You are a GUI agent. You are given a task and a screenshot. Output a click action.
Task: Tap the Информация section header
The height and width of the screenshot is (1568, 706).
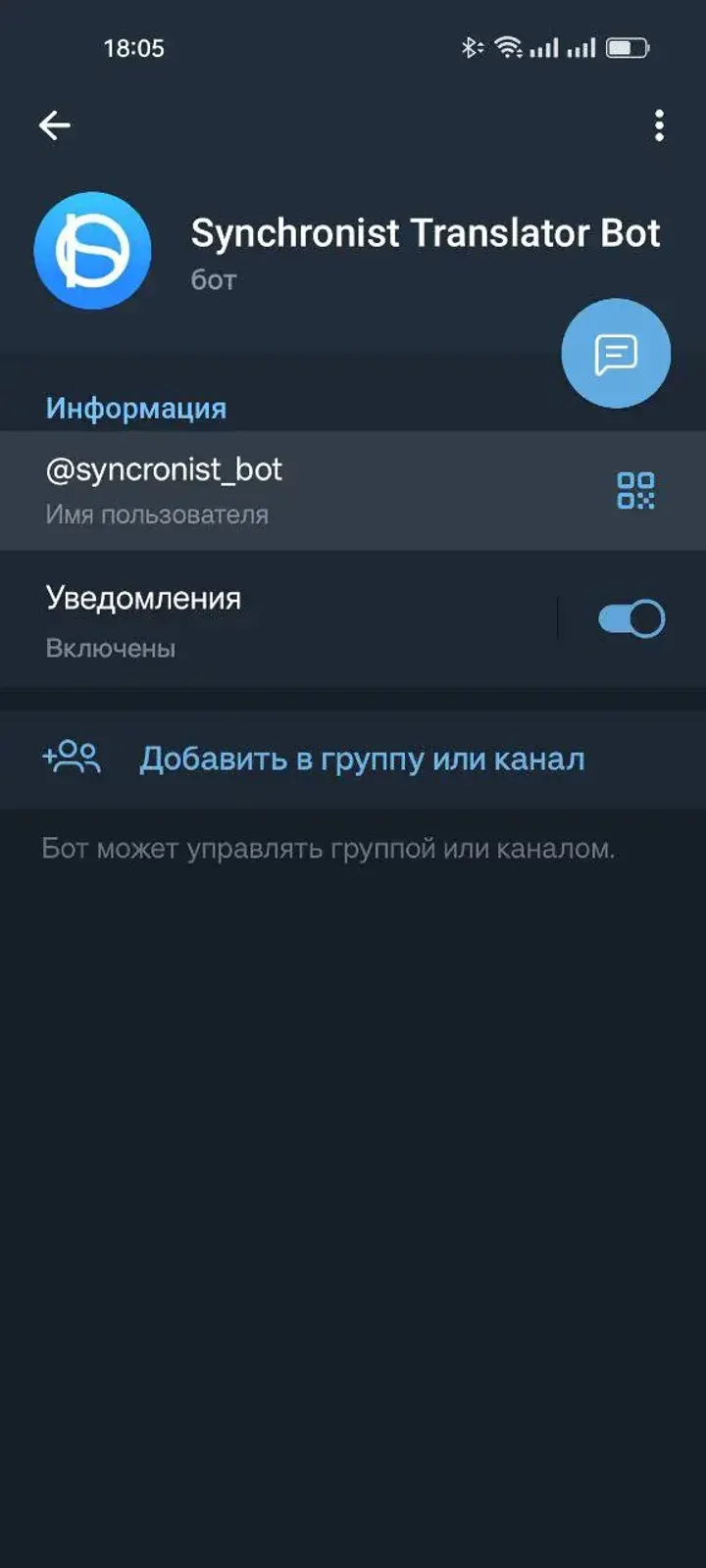[136, 408]
